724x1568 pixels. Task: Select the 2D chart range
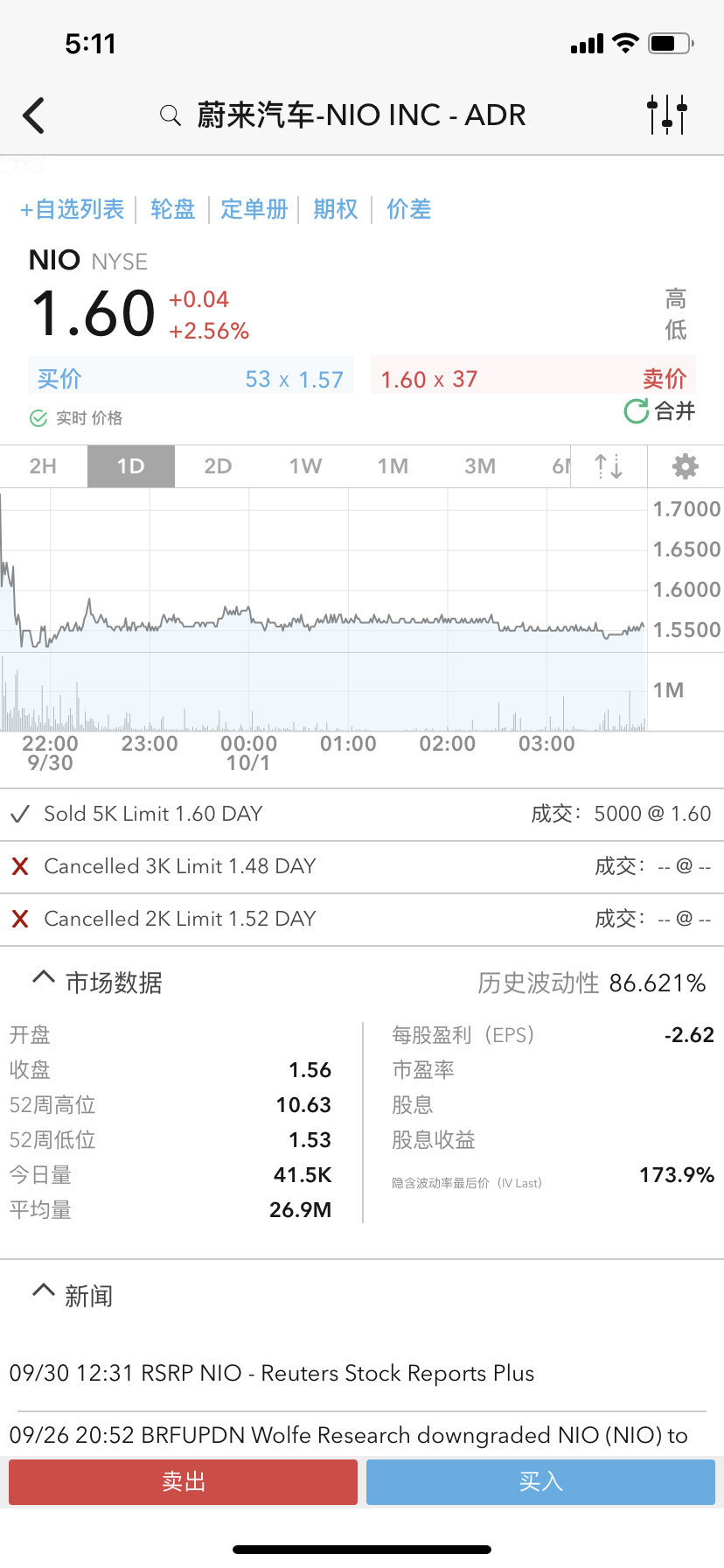coord(218,466)
